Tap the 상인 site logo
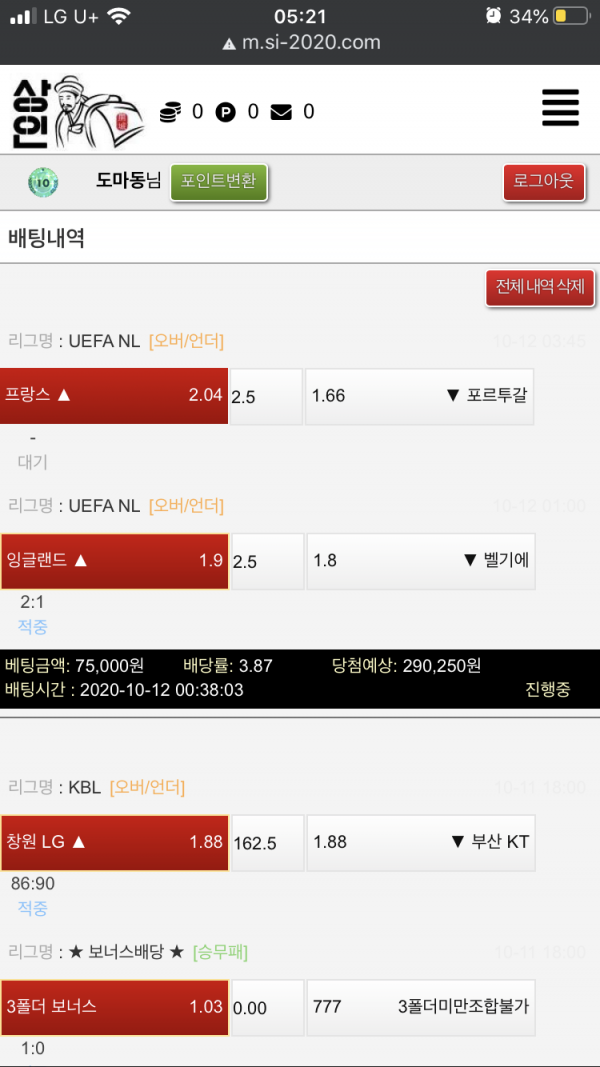Screen dimensions: 600x1067 [77, 111]
